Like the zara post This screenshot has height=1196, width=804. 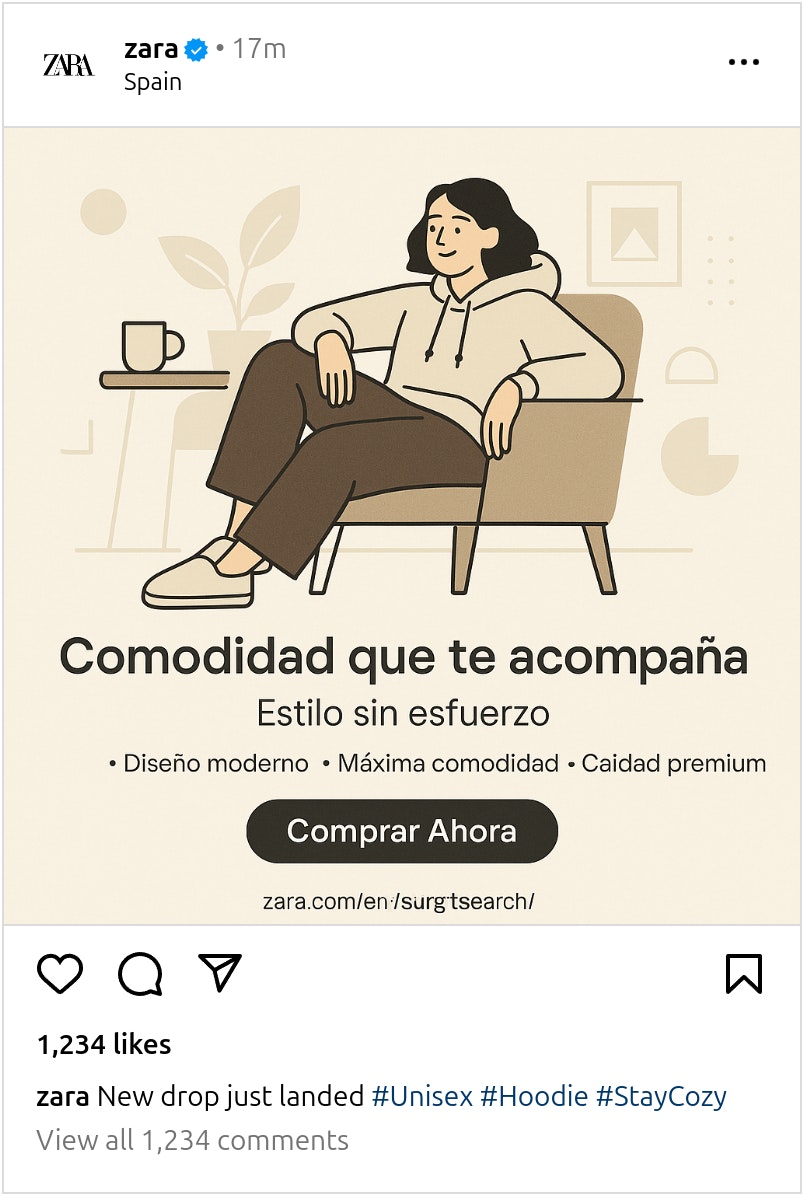60,974
